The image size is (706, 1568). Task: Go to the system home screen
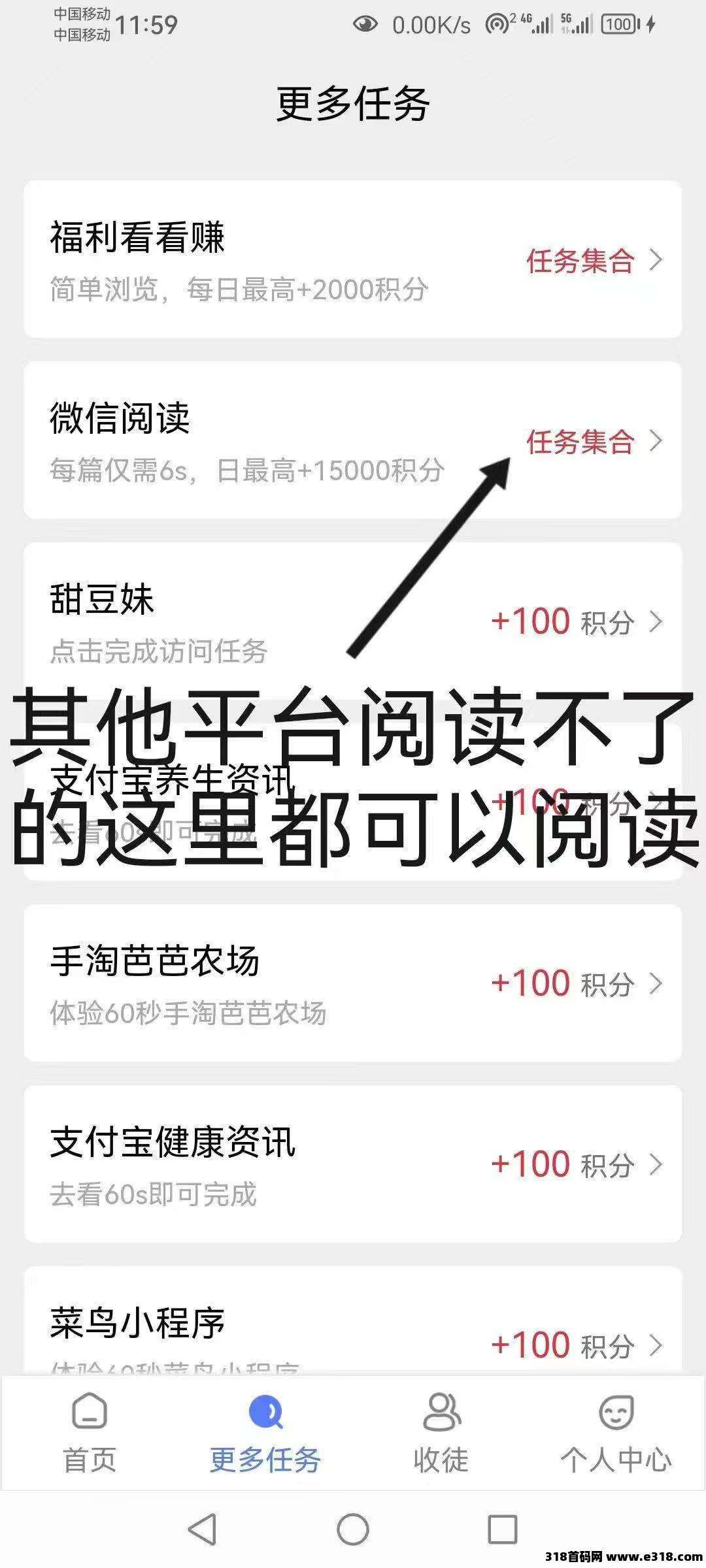pyautogui.click(x=353, y=1529)
